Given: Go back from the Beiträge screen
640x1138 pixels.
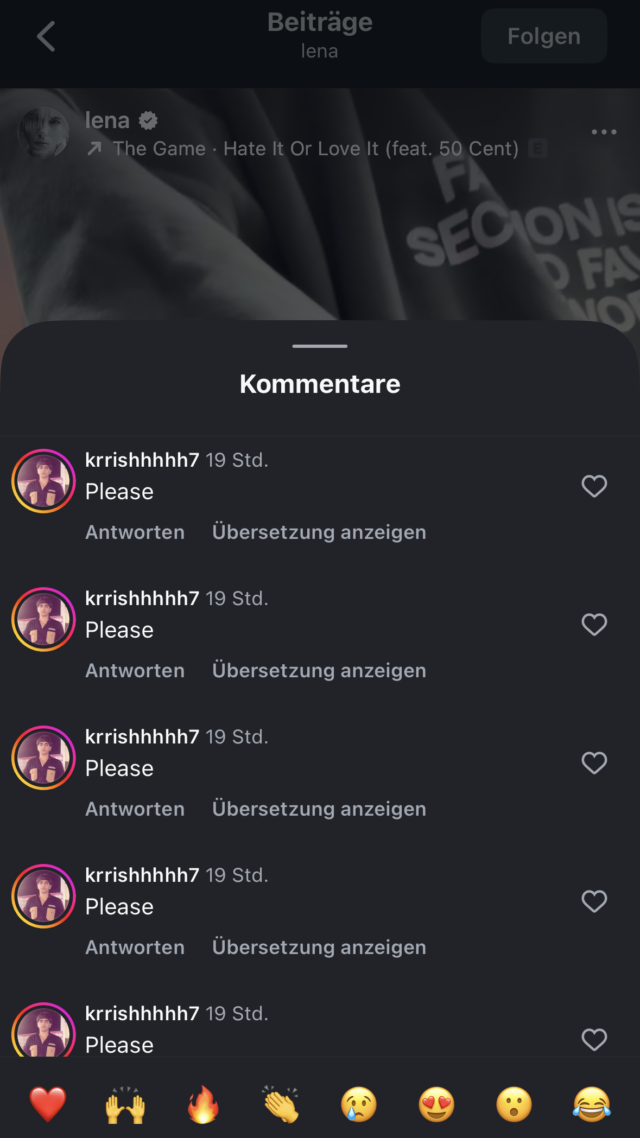Looking at the screenshot, I should [46, 37].
